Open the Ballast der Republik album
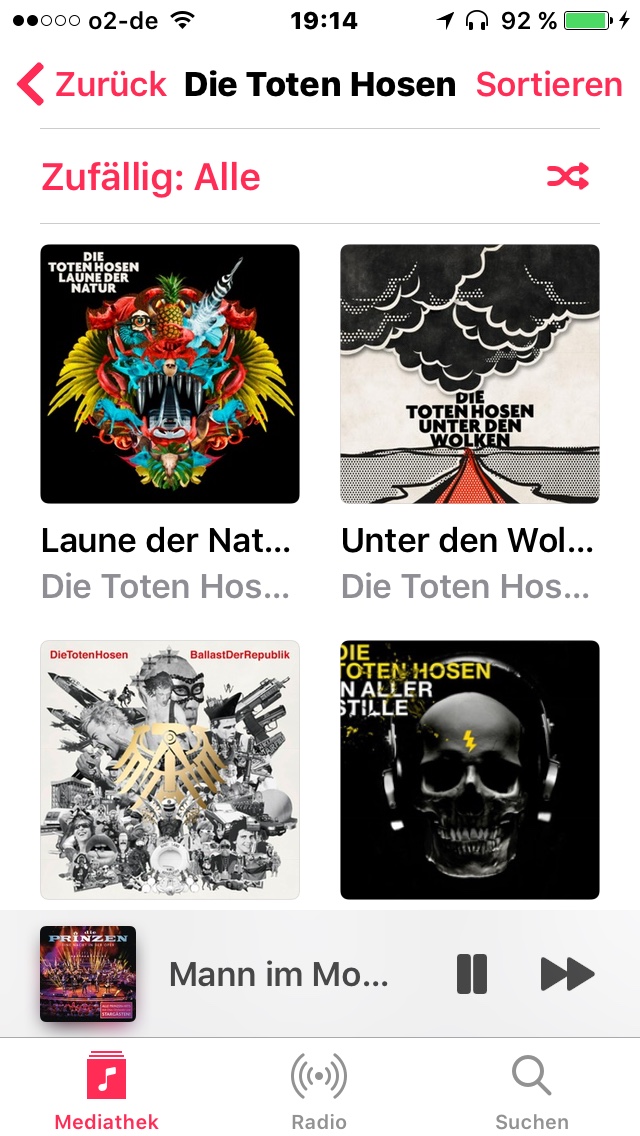Image resolution: width=640 pixels, height=1136 pixels. (x=170, y=770)
